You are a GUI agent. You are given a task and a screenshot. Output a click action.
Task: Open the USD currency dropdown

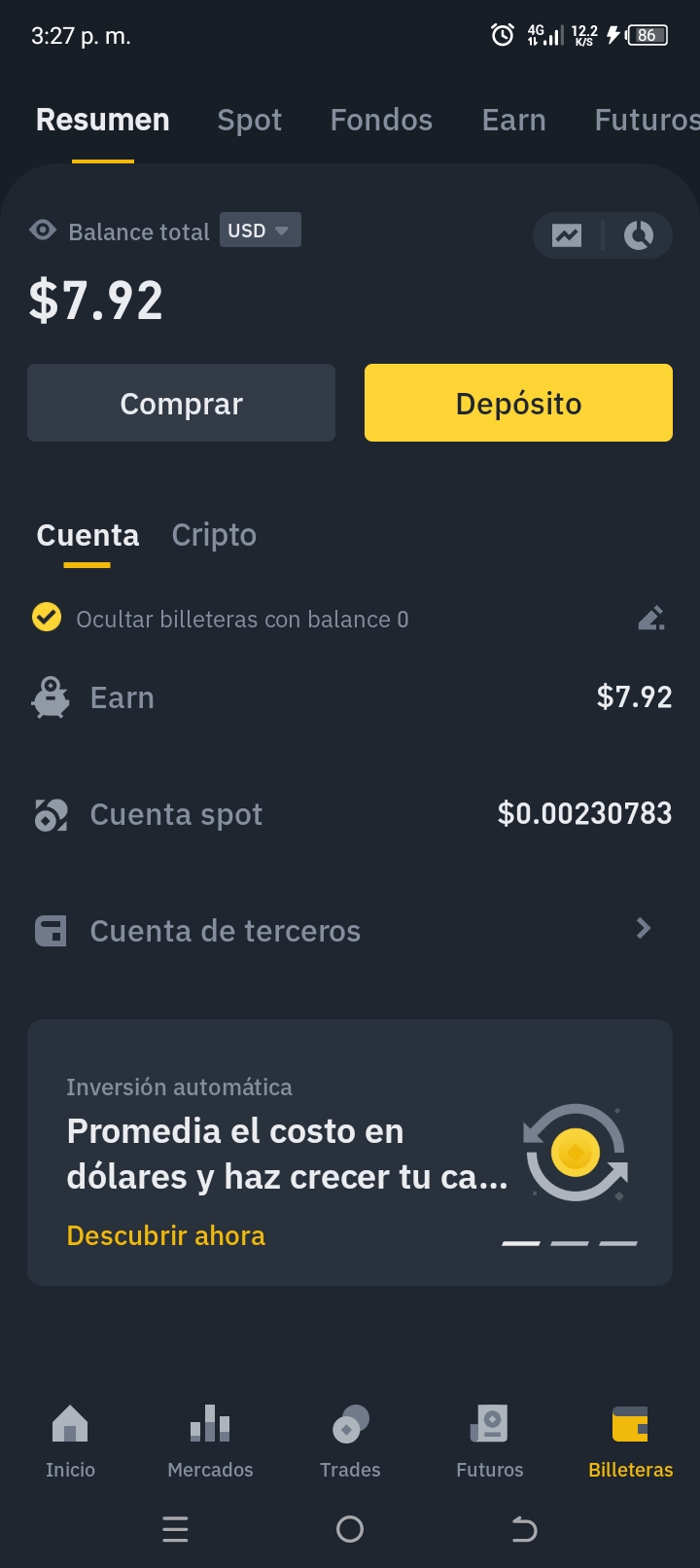pyautogui.click(x=260, y=231)
